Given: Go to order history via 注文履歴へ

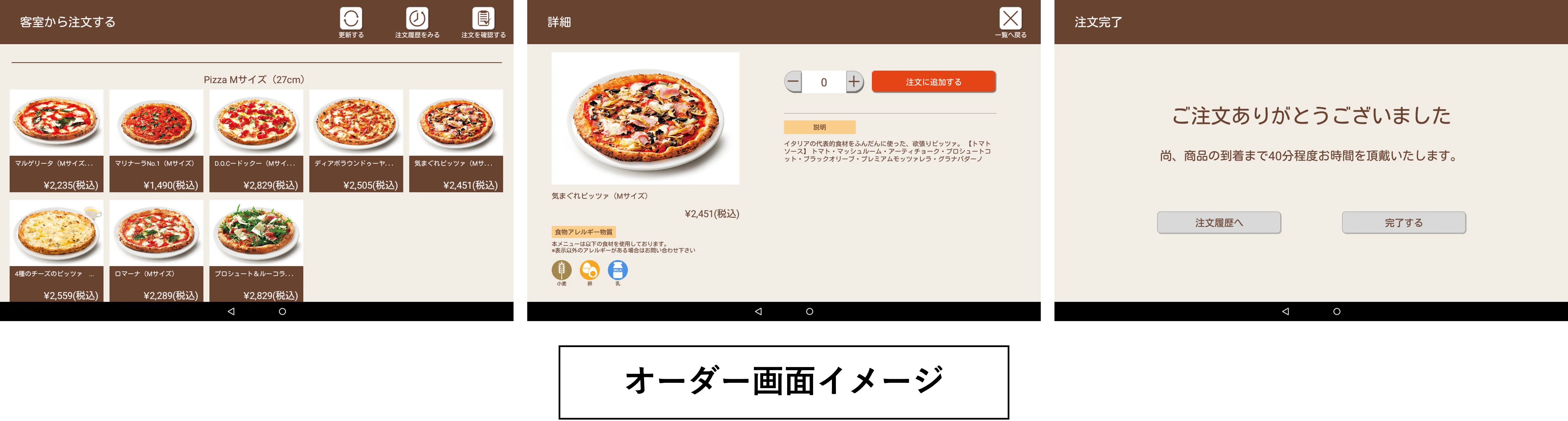Looking at the screenshot, I should tap(1219, 222).
